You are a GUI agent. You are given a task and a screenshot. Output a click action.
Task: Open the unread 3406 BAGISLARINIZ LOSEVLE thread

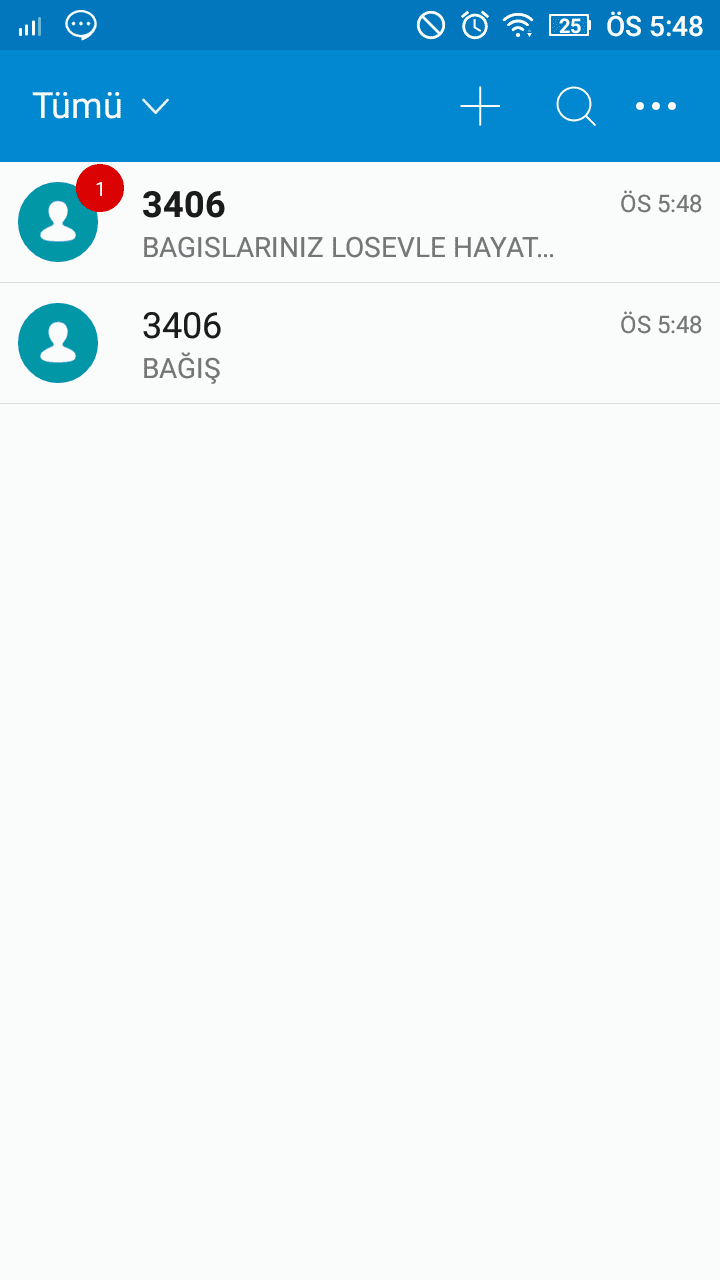[360, 223]
